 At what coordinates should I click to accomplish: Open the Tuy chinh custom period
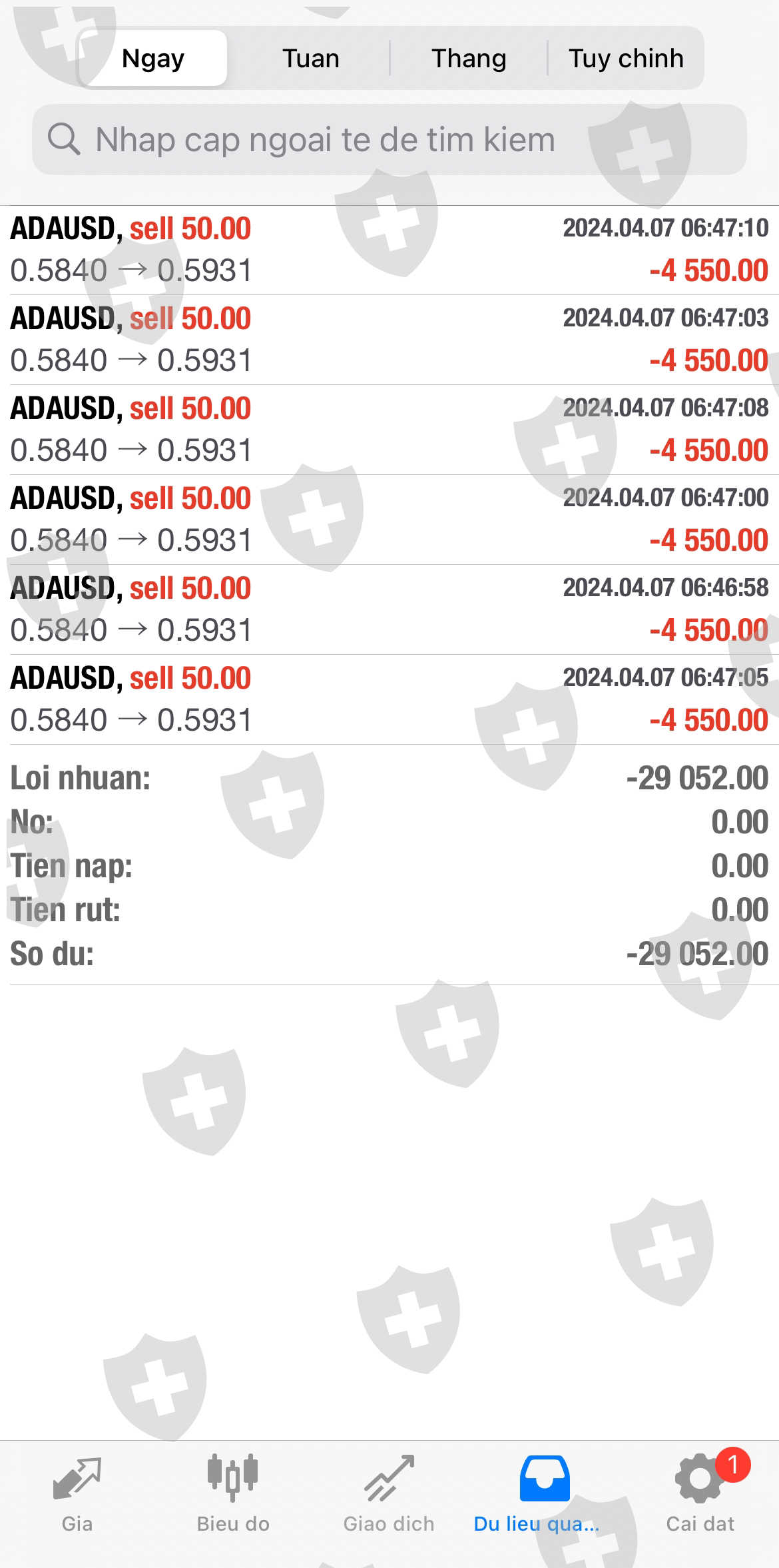click(x=625, y=59)
